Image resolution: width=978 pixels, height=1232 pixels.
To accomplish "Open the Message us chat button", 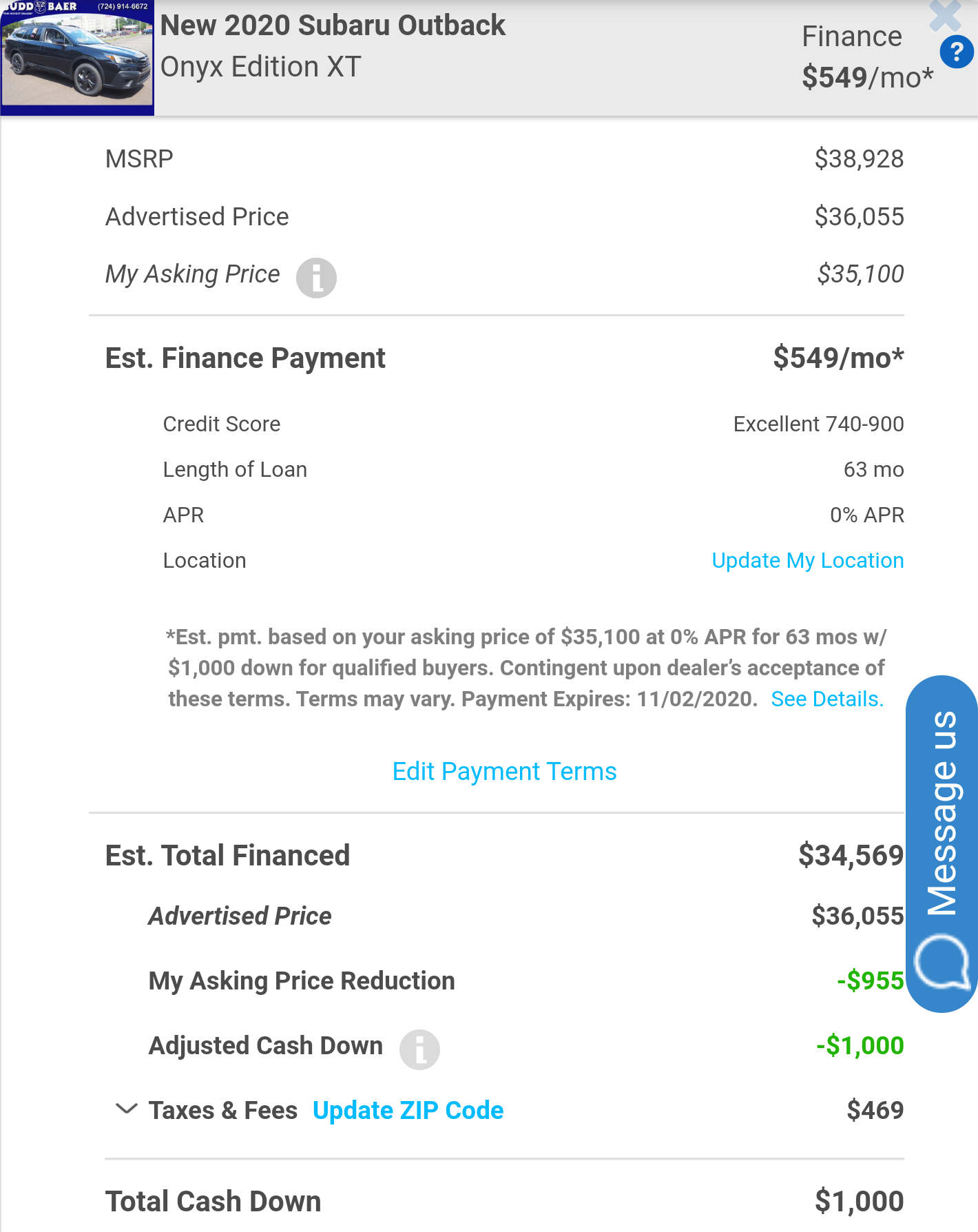I will [942, 843].
